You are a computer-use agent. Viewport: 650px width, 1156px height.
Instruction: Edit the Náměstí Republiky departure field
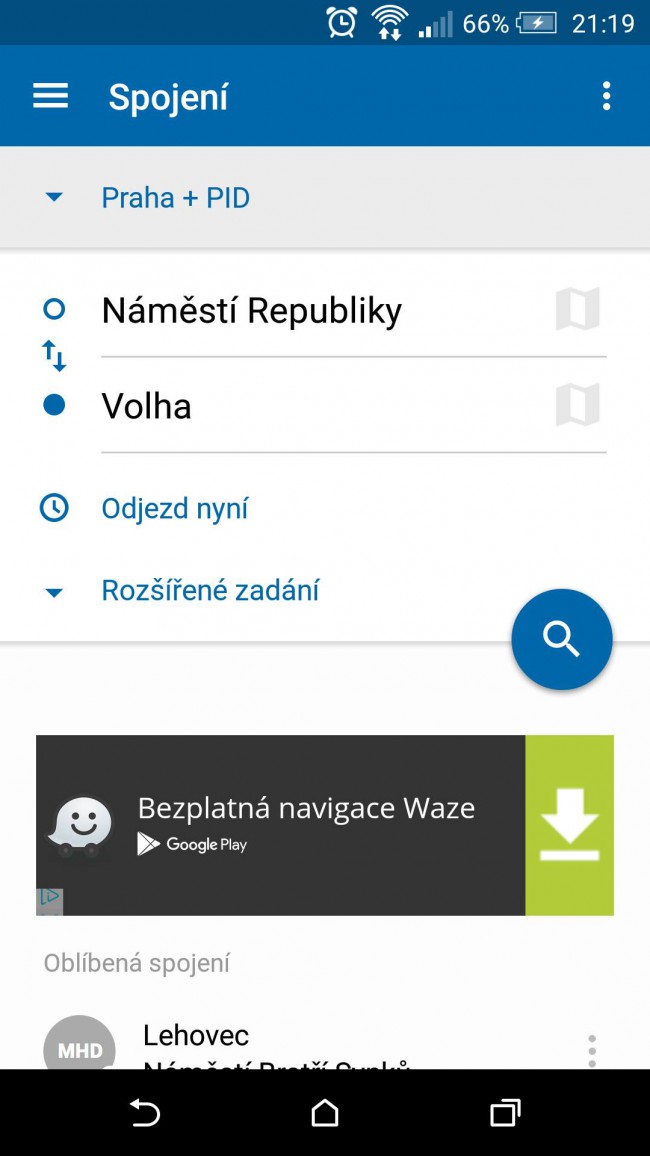pyautogui.click(x=320, y=311)
